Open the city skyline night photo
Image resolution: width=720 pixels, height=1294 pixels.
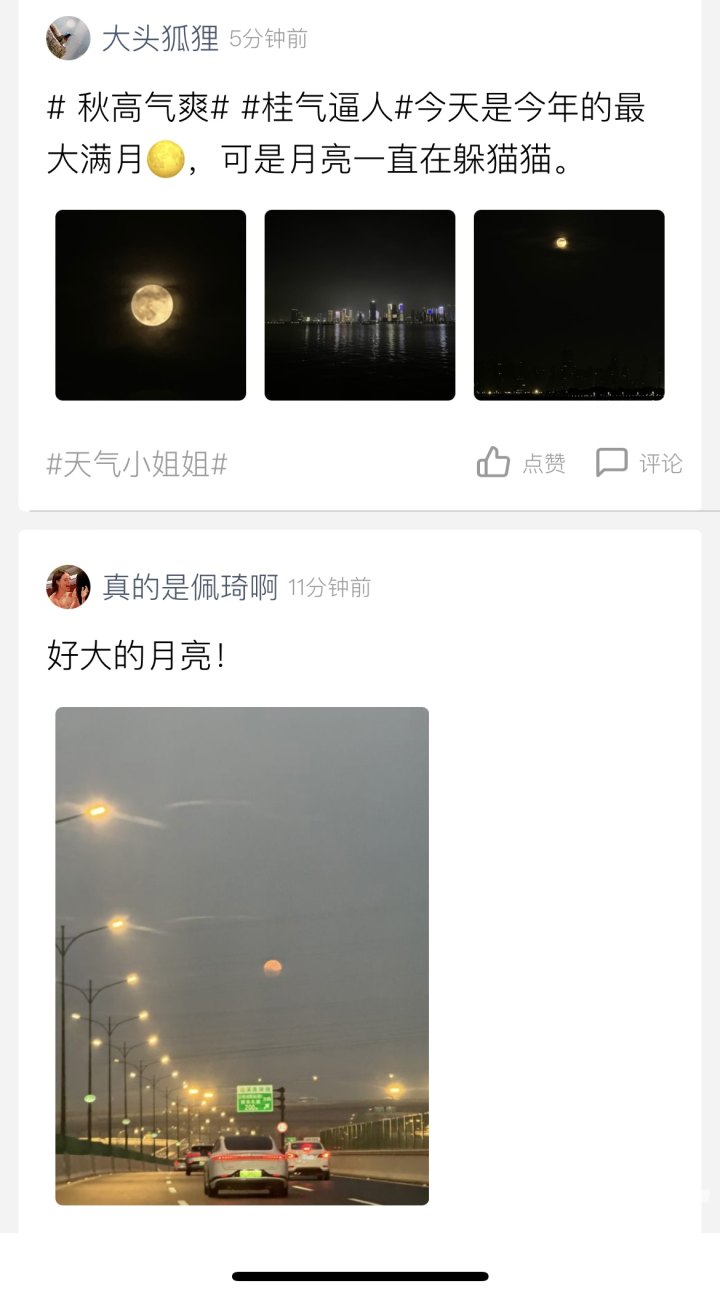359,305
